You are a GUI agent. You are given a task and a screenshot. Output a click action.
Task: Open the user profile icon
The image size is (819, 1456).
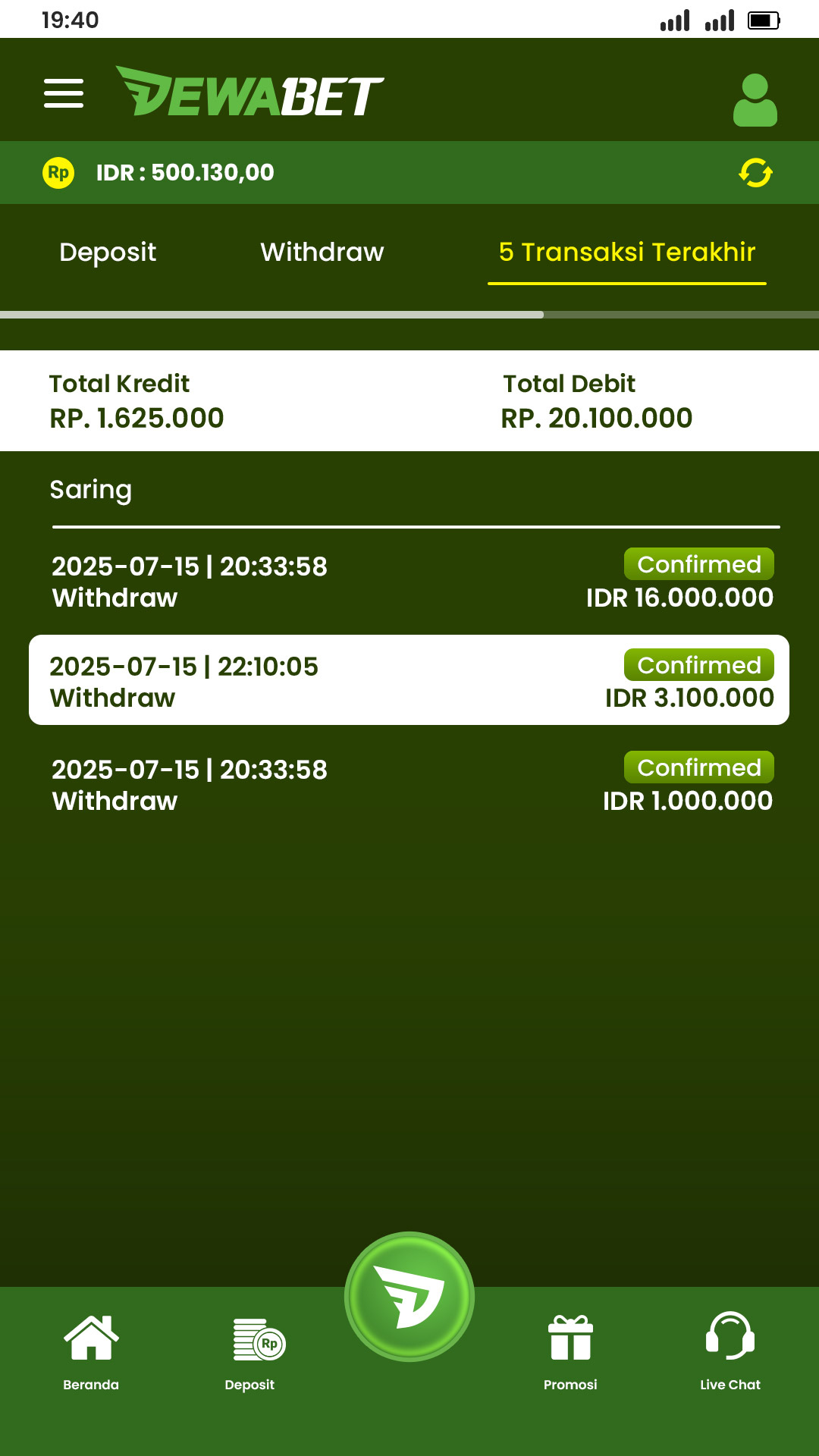pyautogui.click(x=755, y=99)
